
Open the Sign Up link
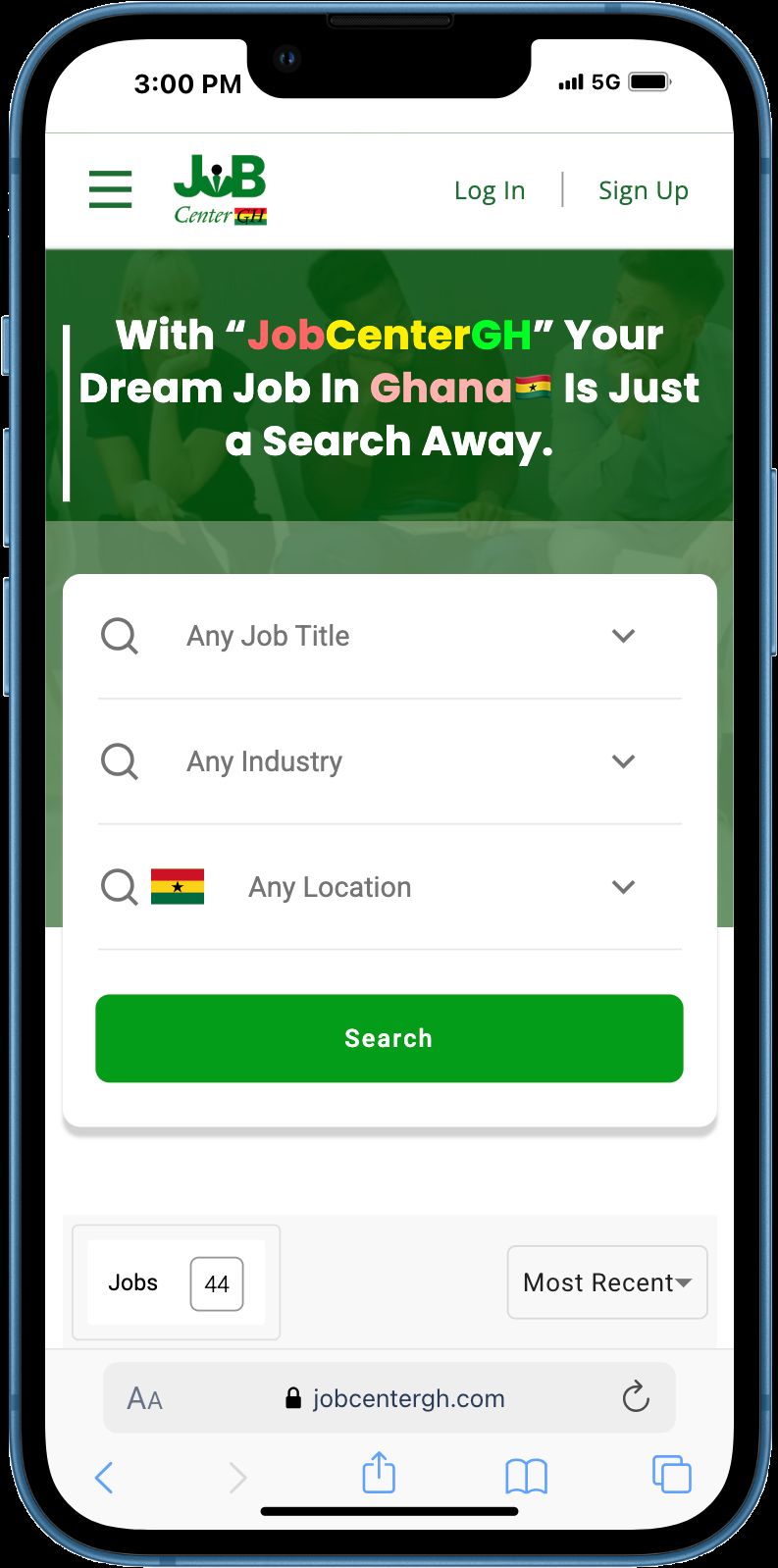[644, 190]
